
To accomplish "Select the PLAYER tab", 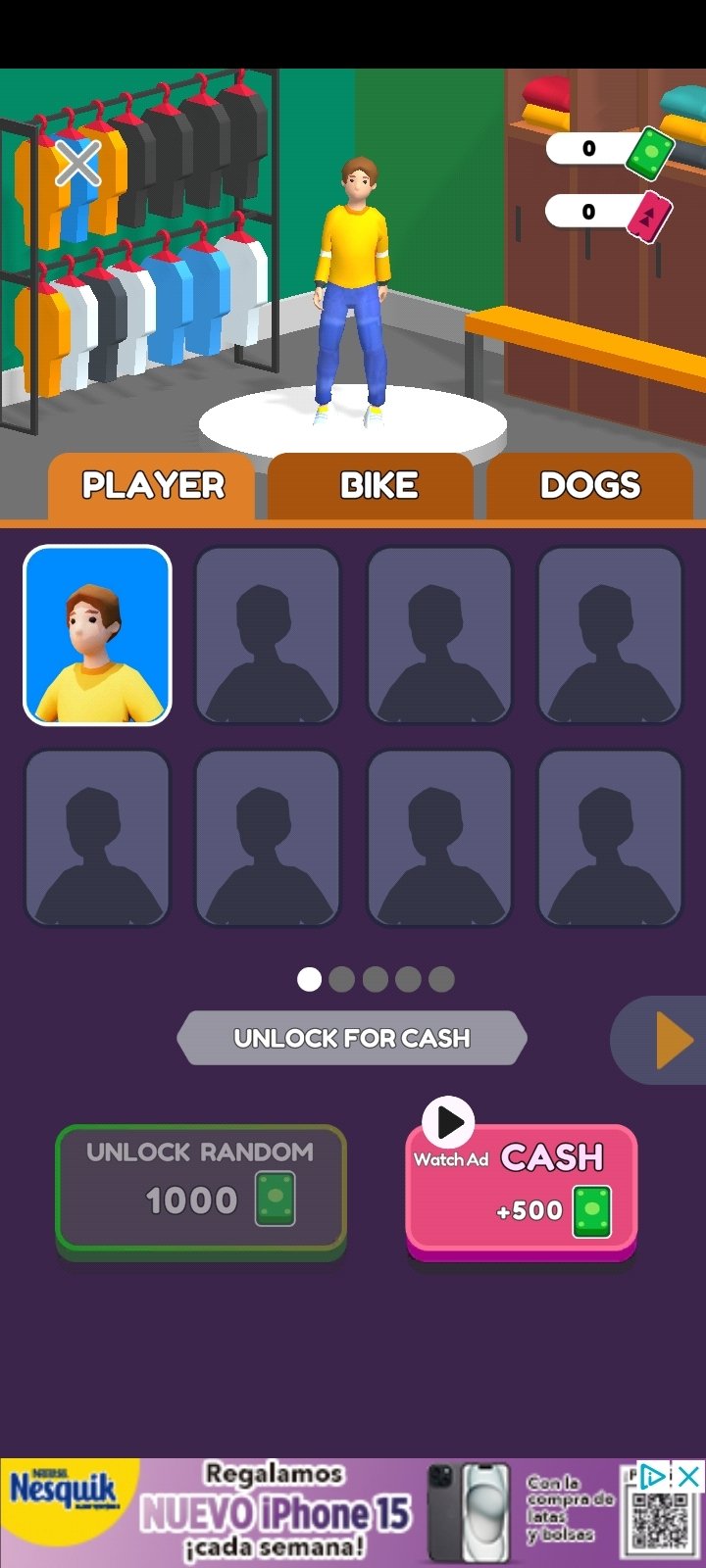I will [x=153, y=486].
